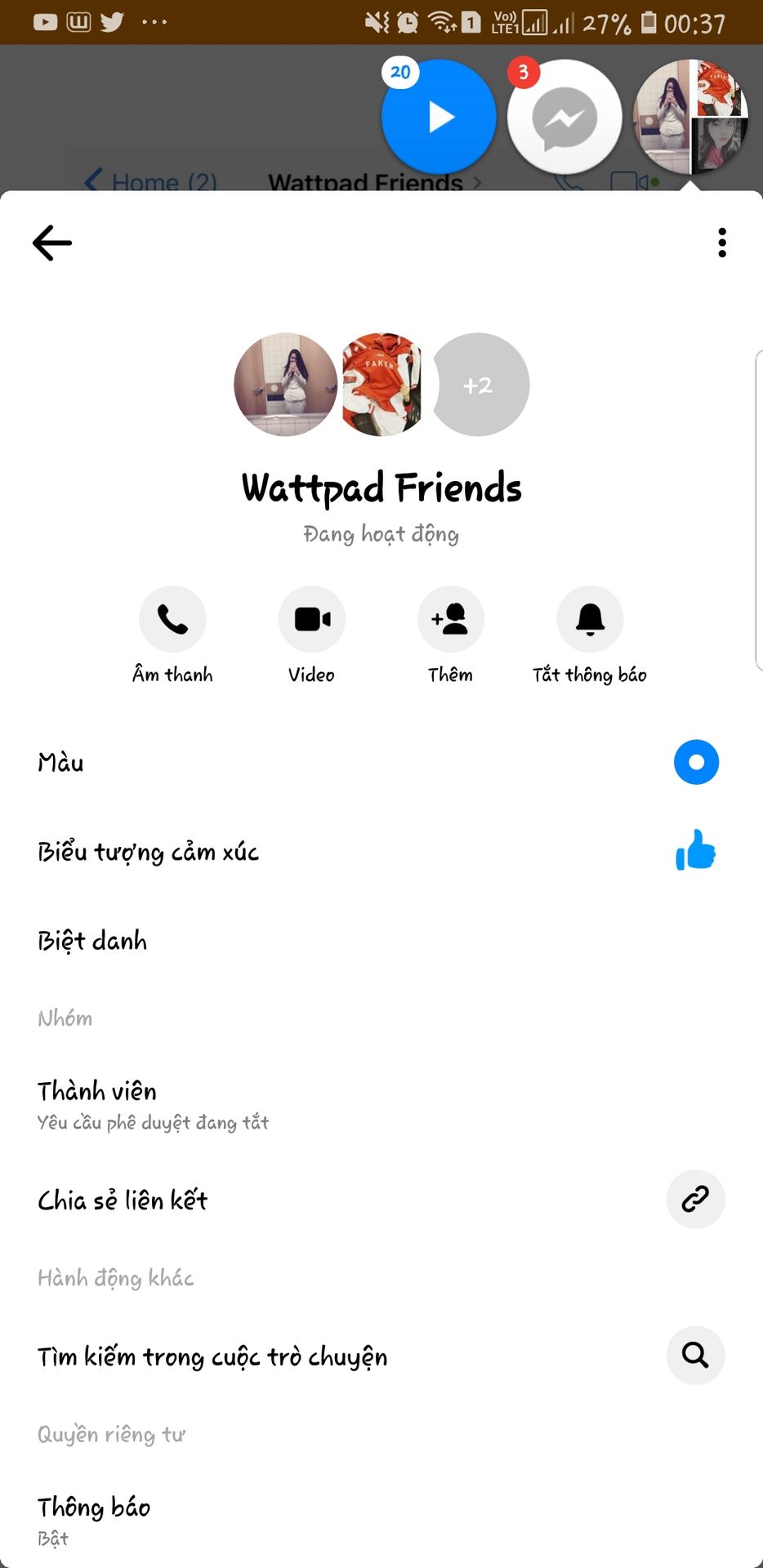Open Thông báo notification settings

pos(94,1508)
